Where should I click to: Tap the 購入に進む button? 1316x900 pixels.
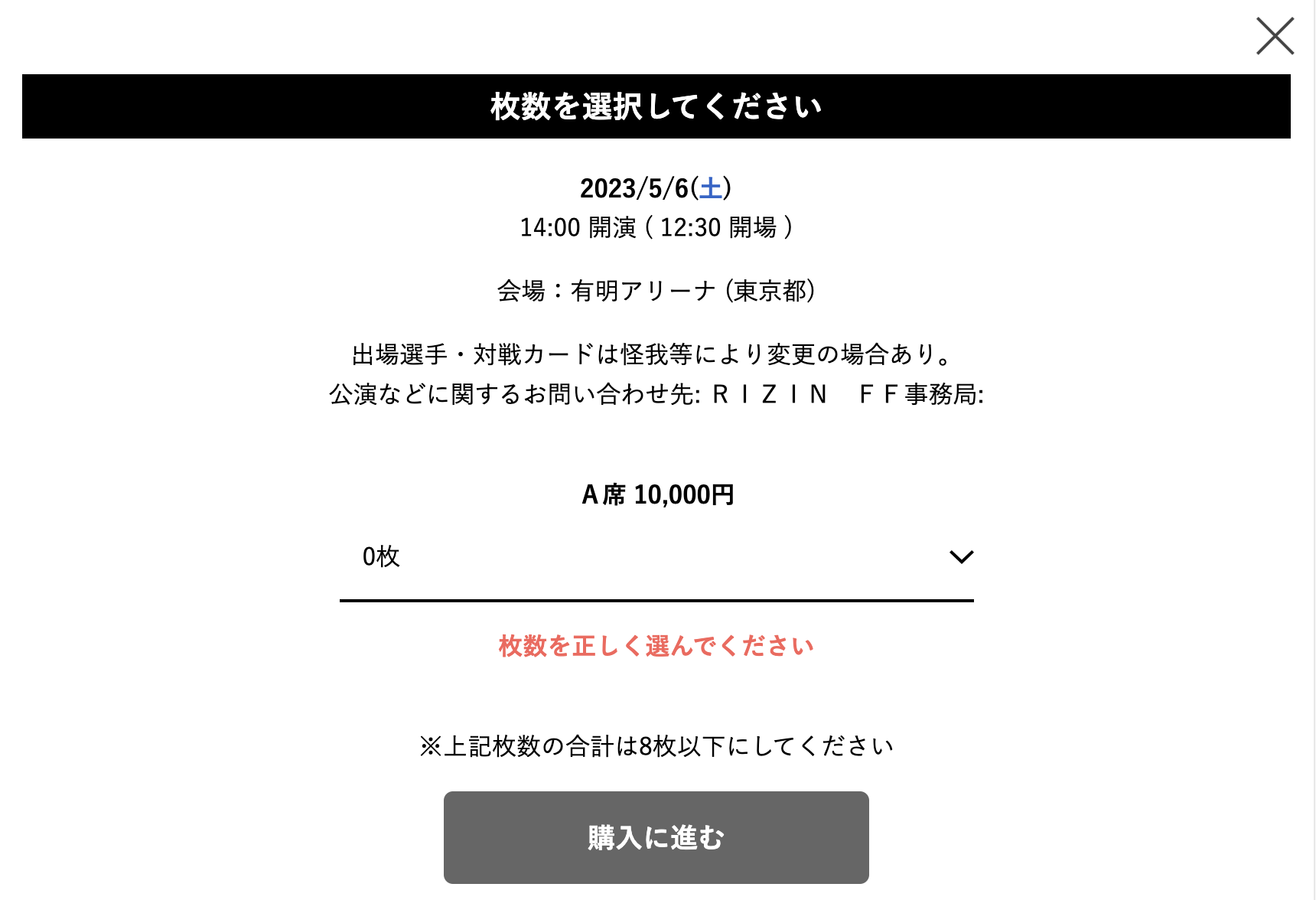click(x=656, y=837)
